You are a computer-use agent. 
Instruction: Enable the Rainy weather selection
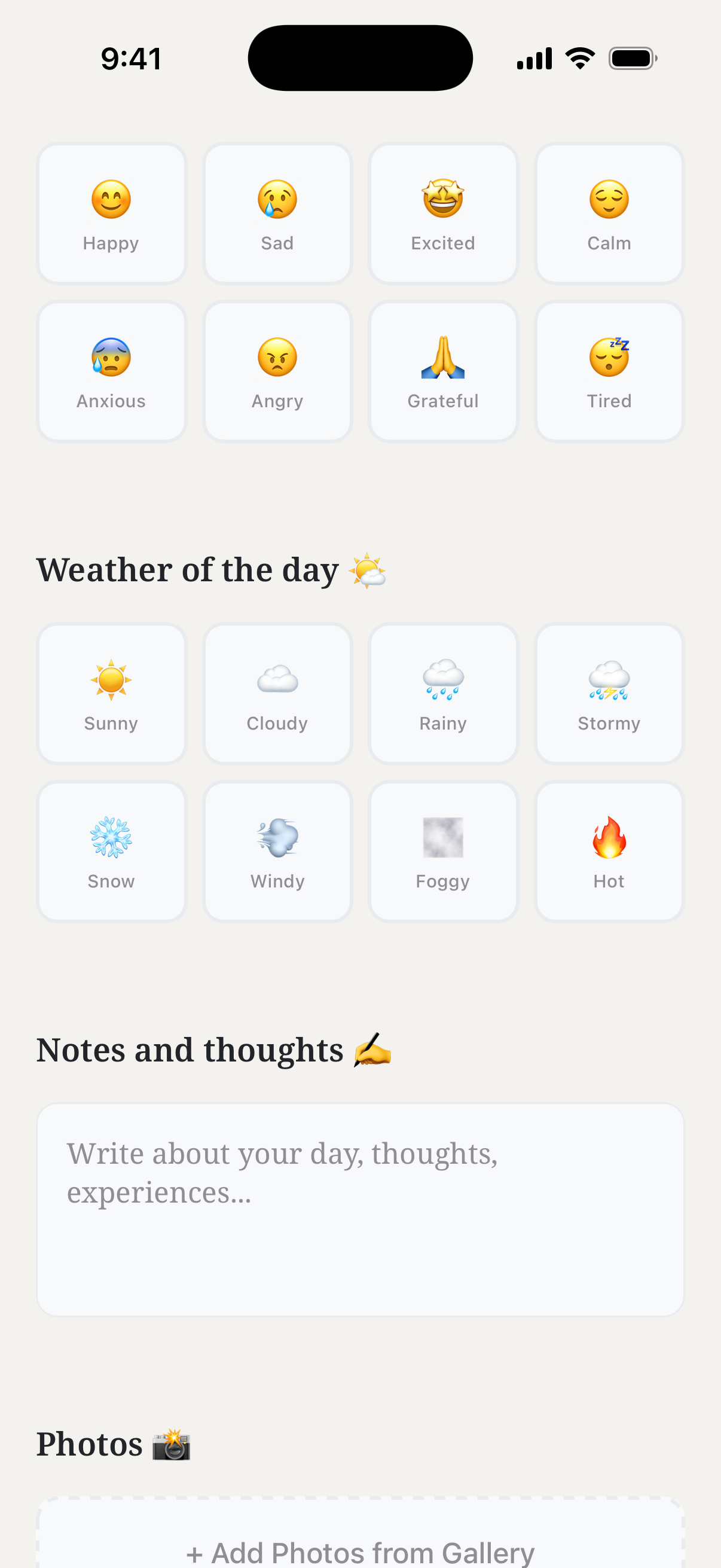(x=443, y=693)
